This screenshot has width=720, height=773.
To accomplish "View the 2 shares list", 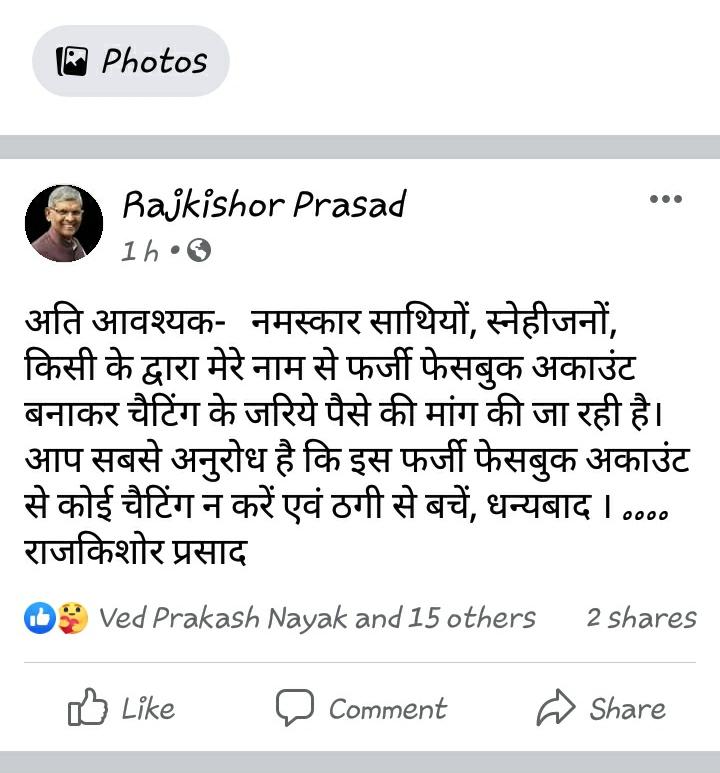I will pyautogui.click(x=641, y=618).
